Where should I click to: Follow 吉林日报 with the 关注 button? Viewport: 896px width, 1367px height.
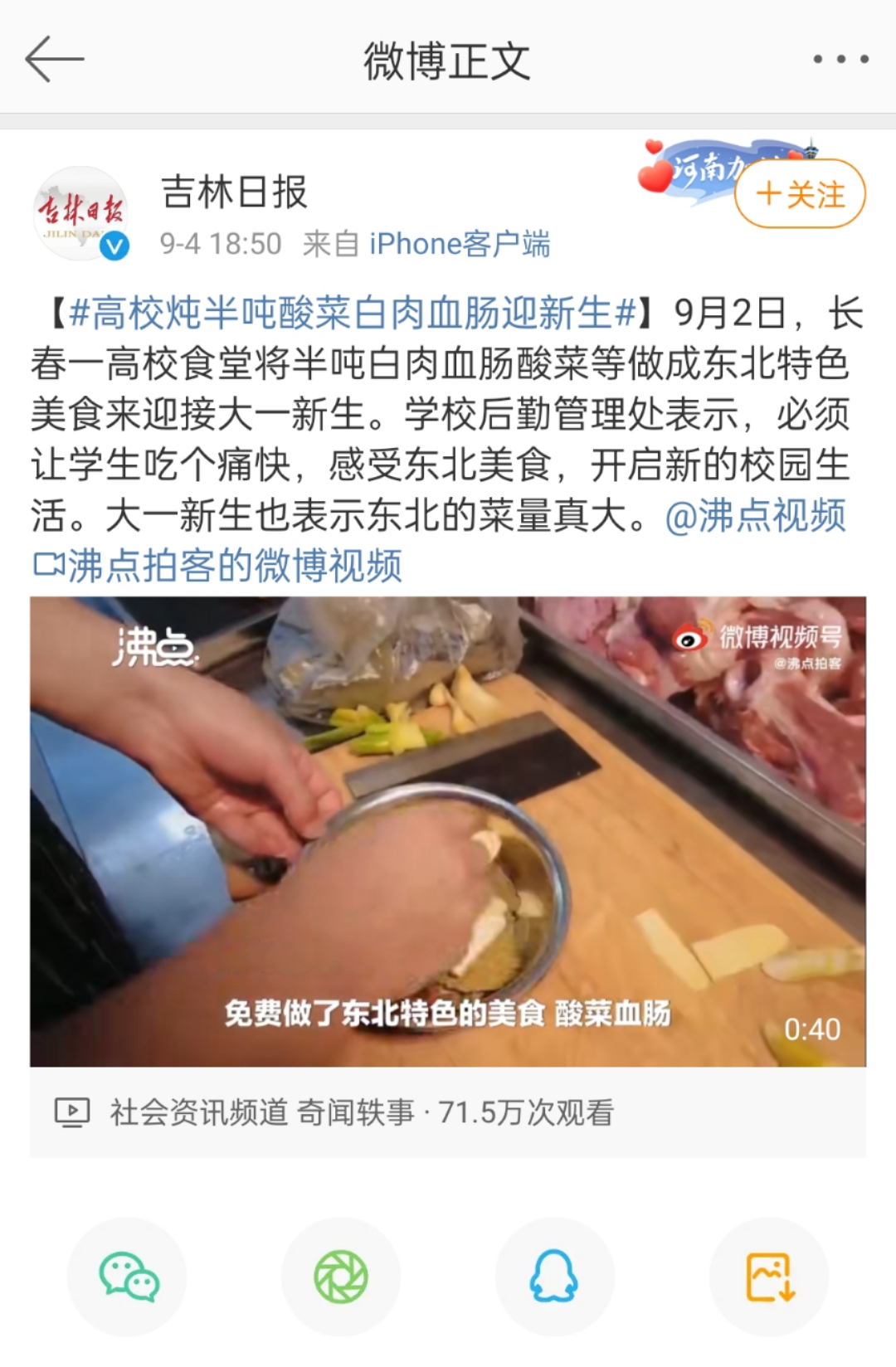[x=800, y=194]
